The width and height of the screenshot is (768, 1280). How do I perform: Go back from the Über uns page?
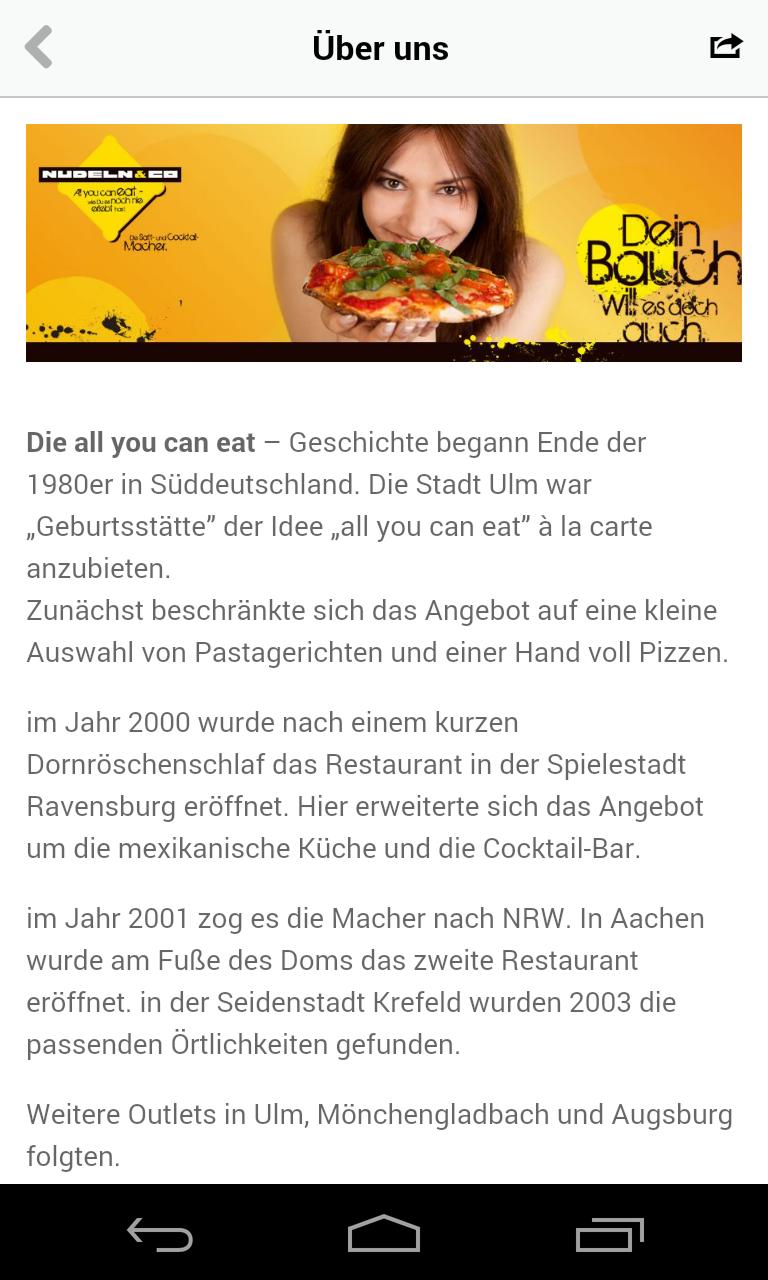coord(39,47)
